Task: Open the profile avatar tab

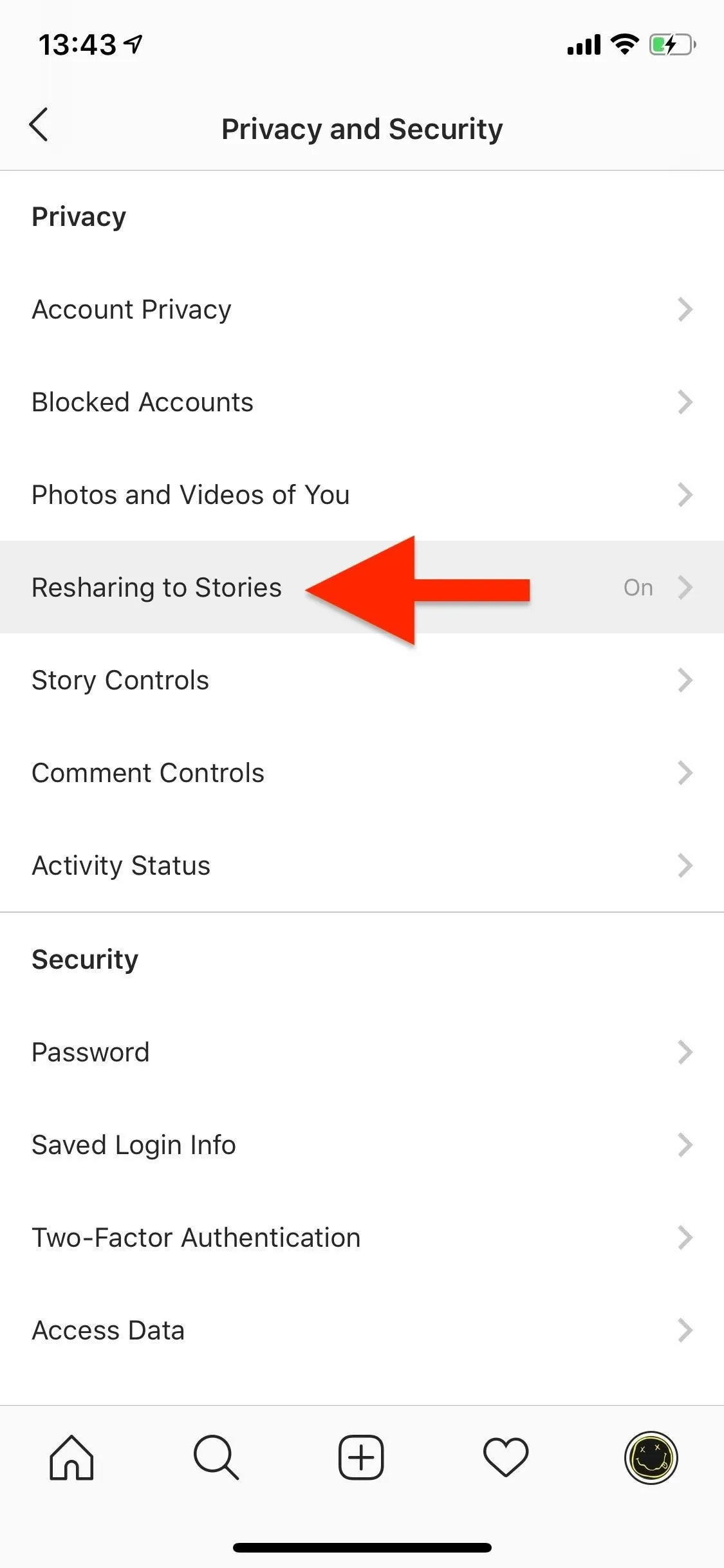Action: 651,1457
